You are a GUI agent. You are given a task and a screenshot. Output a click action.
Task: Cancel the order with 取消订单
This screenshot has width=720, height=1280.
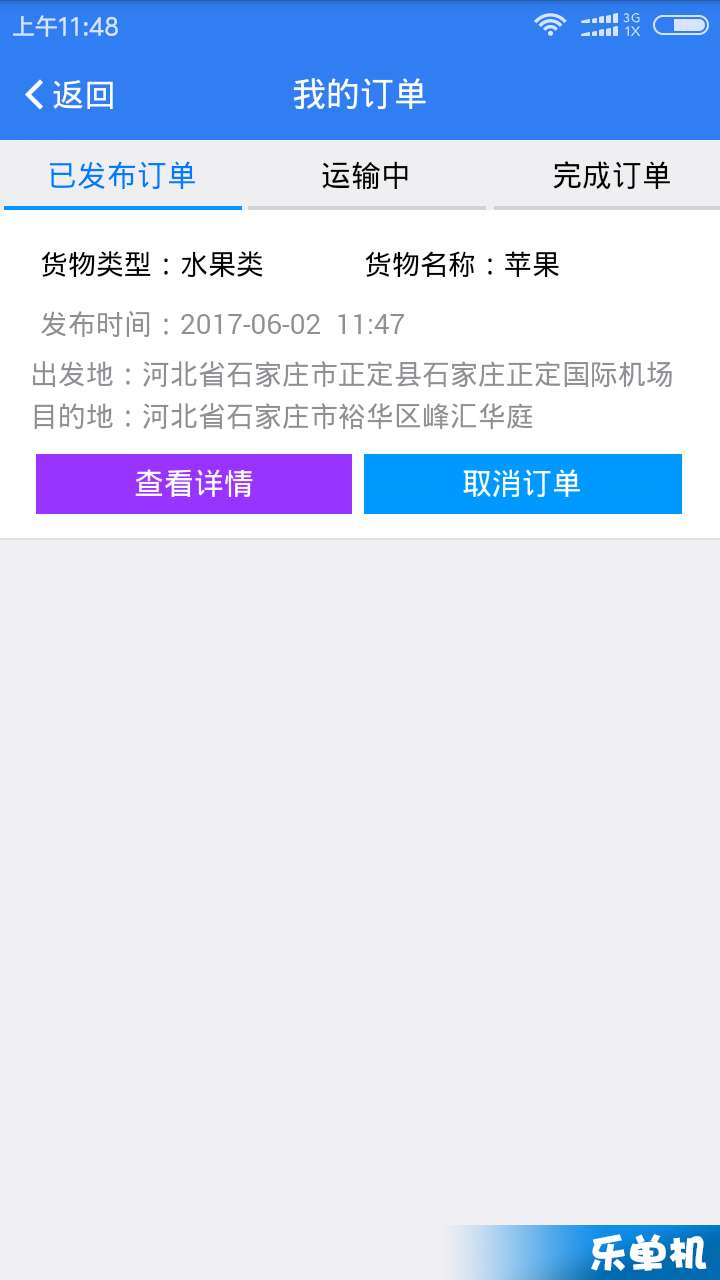522,484
